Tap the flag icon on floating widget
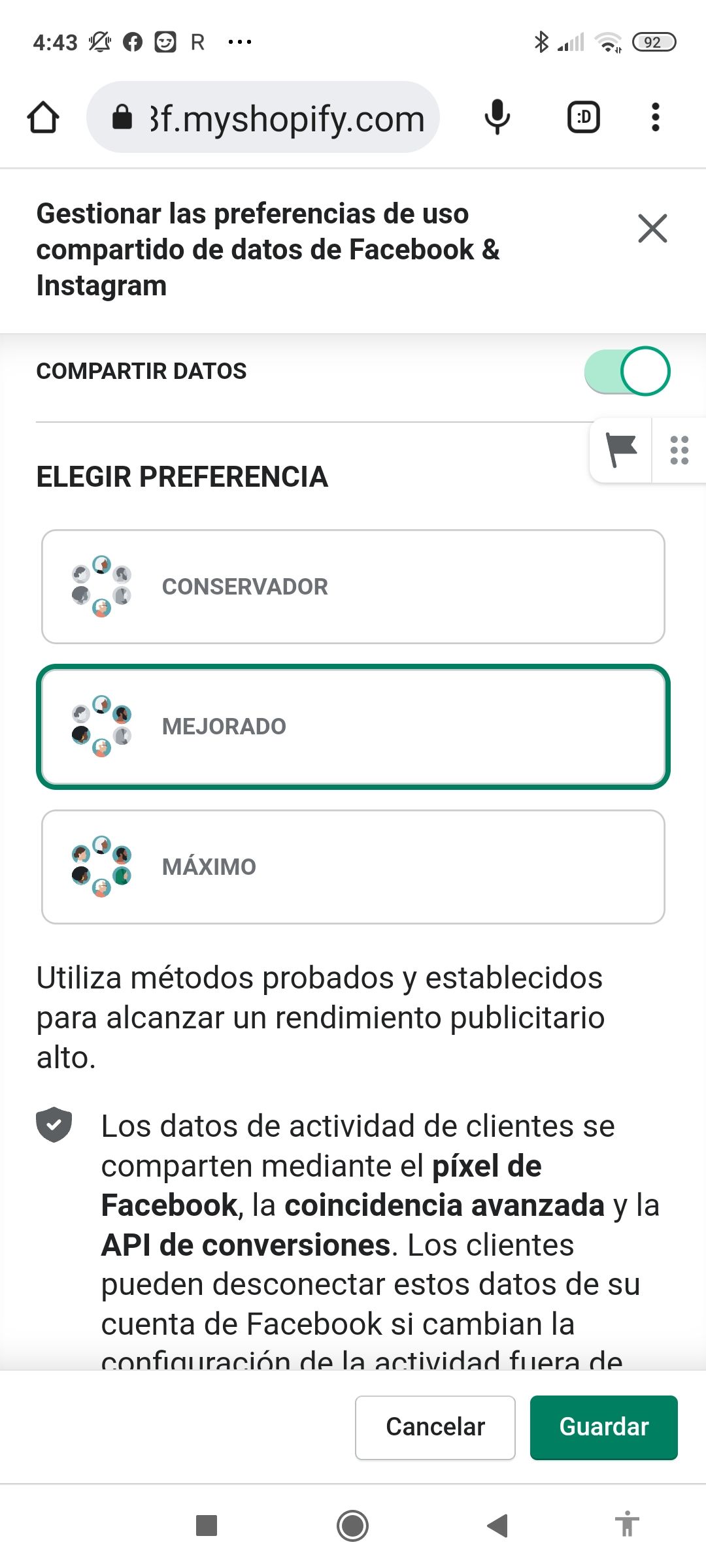Image resolution: width=706 pixels, height=1568 pixels. coord(621,450)
